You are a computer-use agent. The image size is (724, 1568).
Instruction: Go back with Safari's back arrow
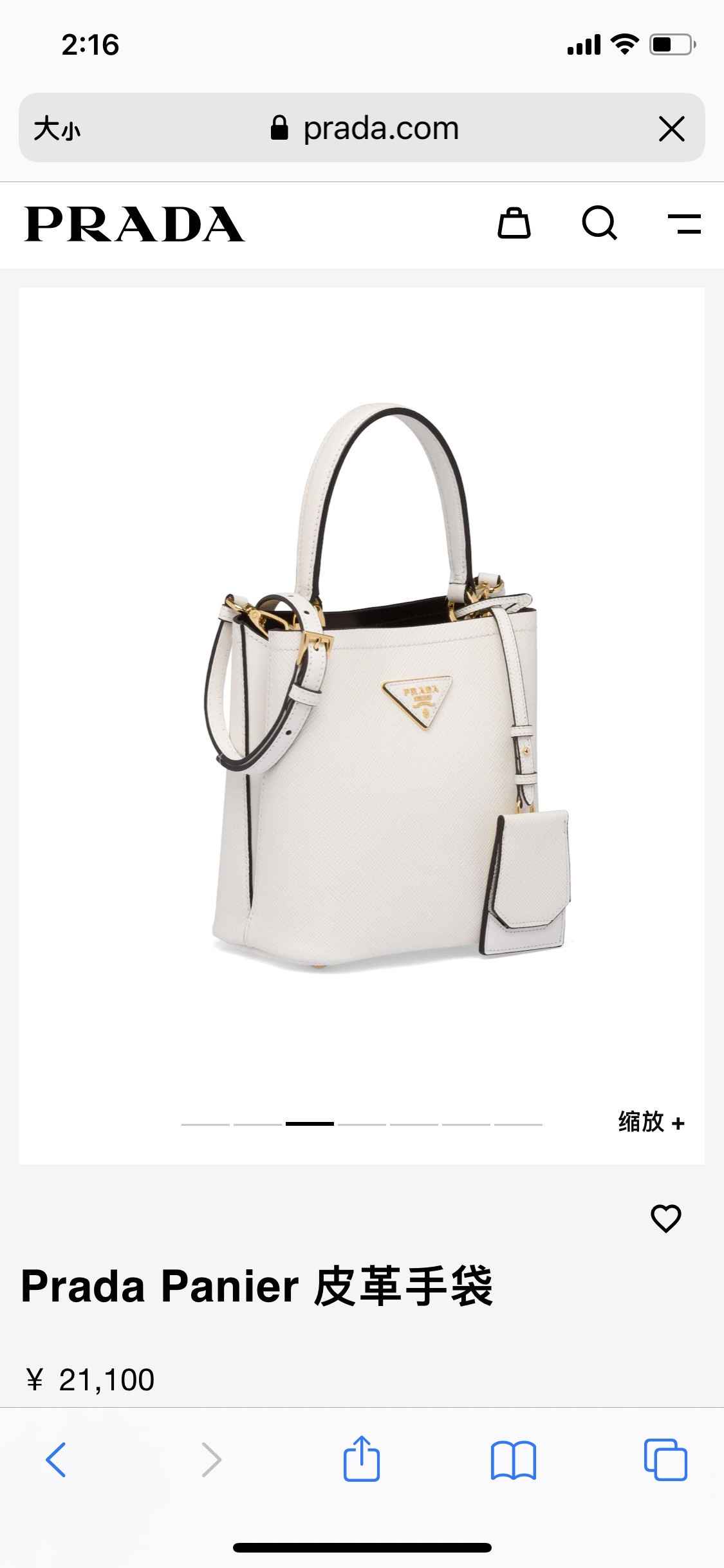click(56, 1459)
